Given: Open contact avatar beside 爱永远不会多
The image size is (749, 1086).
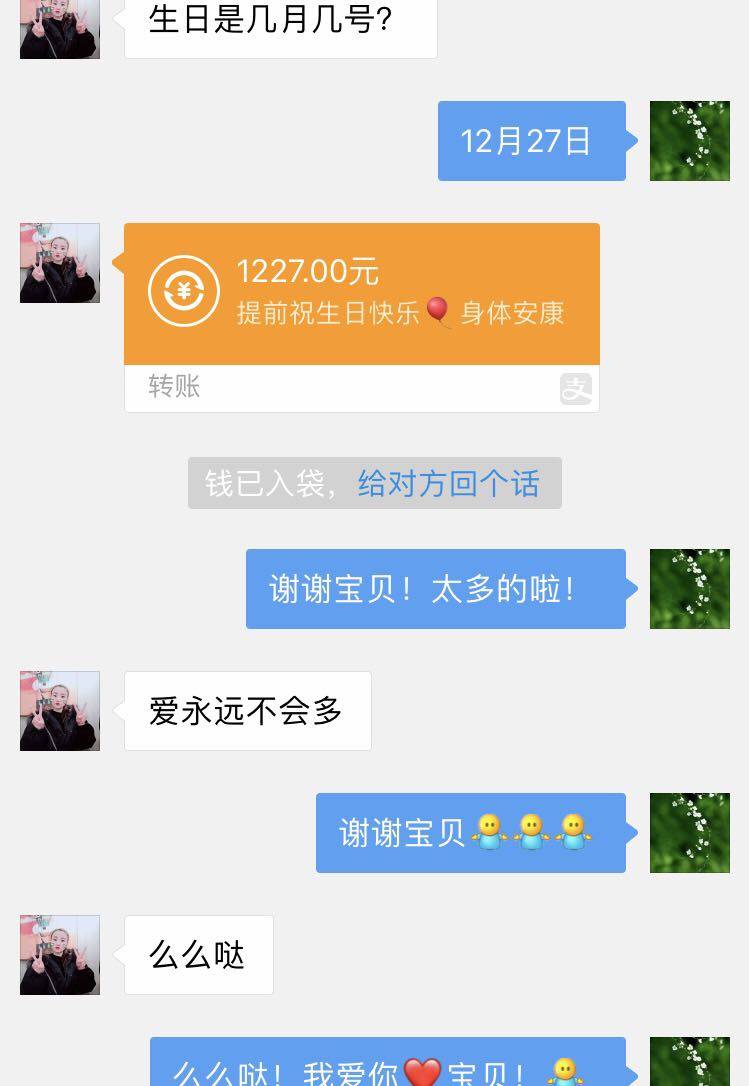Looking at the screenshot, I should coord(60,711).
